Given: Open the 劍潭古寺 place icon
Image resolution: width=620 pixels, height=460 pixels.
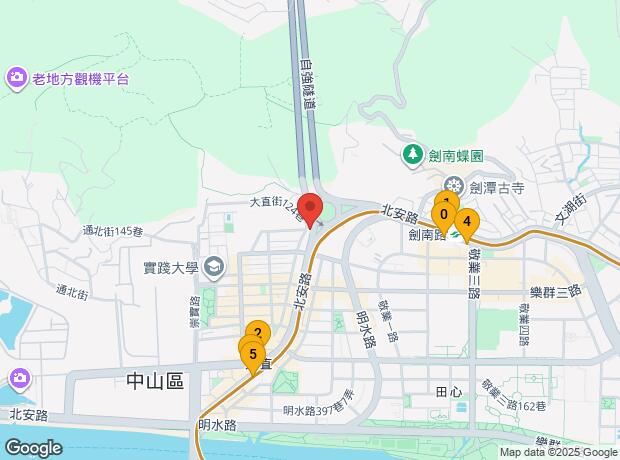Looking at the screenshot, I should pos(453,186).
